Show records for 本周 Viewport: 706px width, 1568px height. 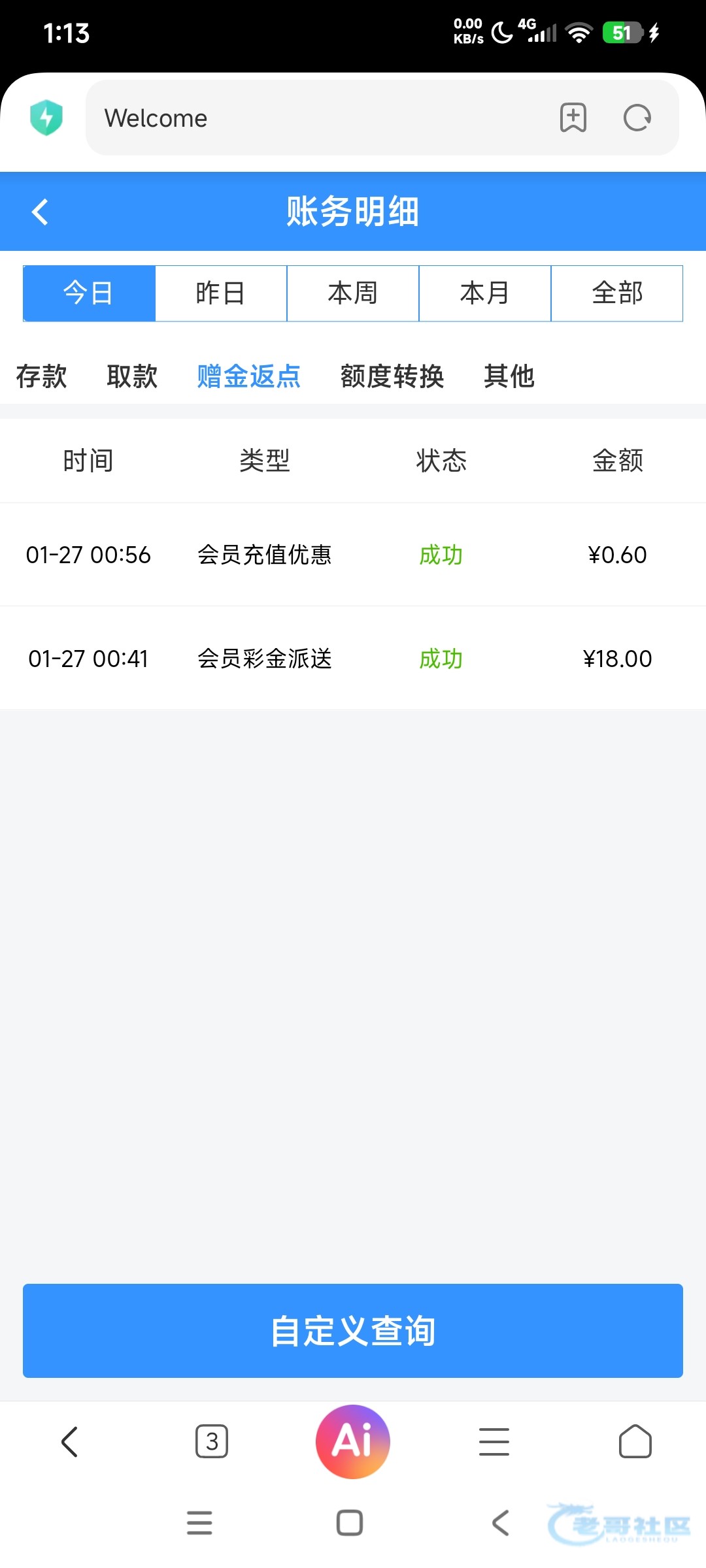point(353,293)
